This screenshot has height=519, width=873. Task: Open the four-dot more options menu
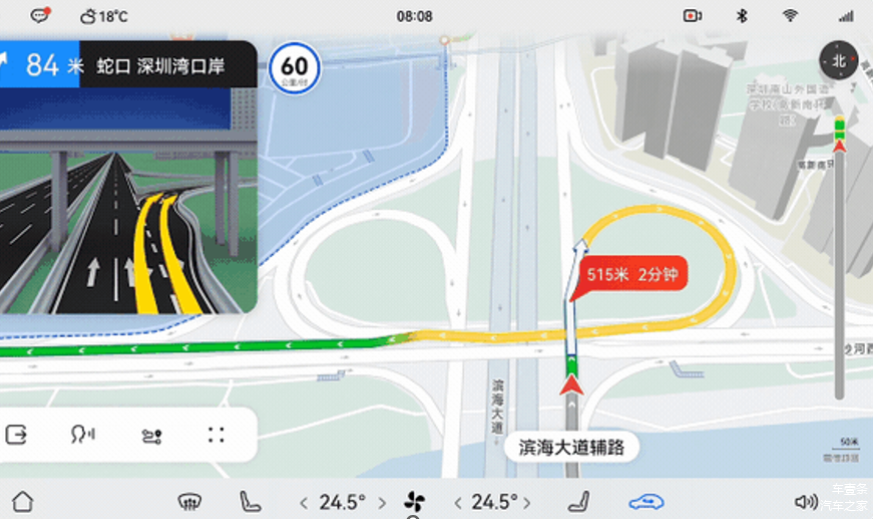pyautogui.click(x=216, y=435)
